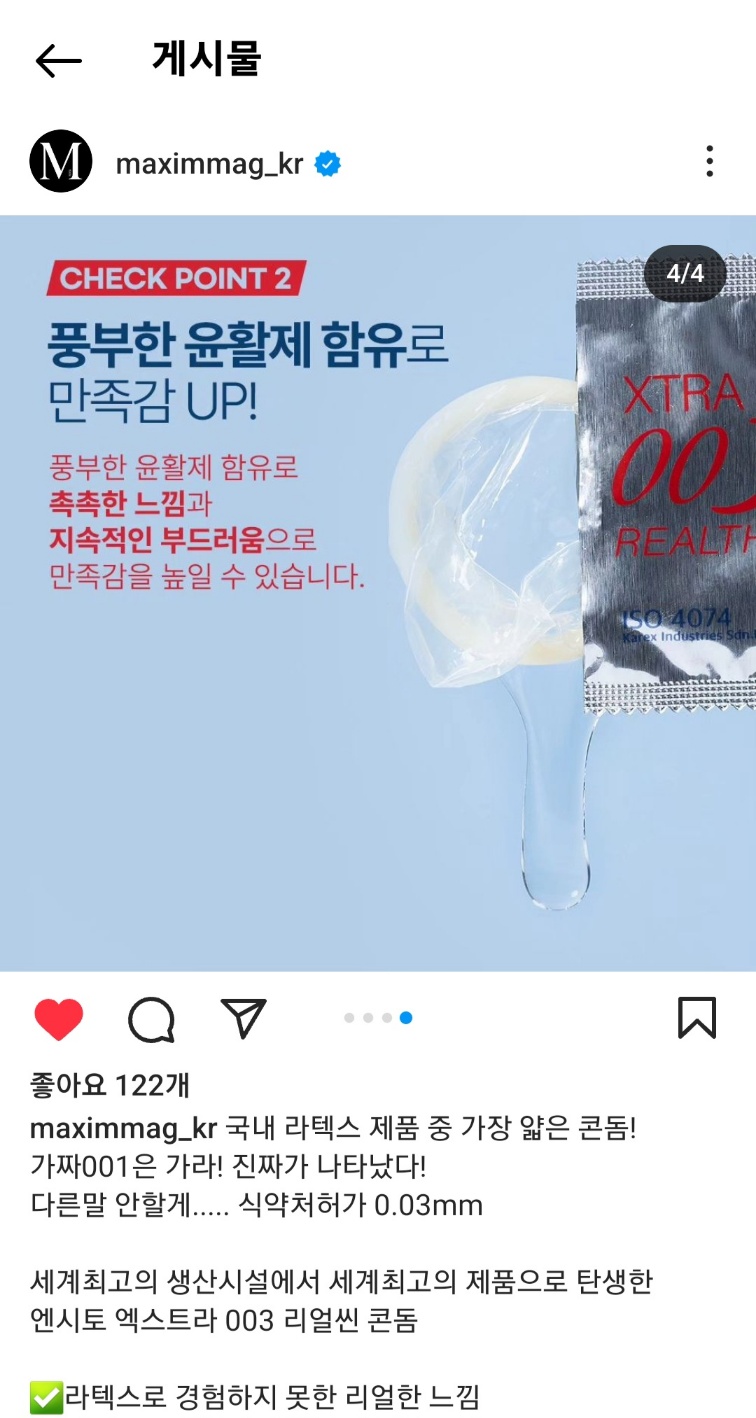The width and height of the screenshot is (756, 1418).
Task: Open the maximmag_kr username at the top of the post
Action: [x=209, y=163]
